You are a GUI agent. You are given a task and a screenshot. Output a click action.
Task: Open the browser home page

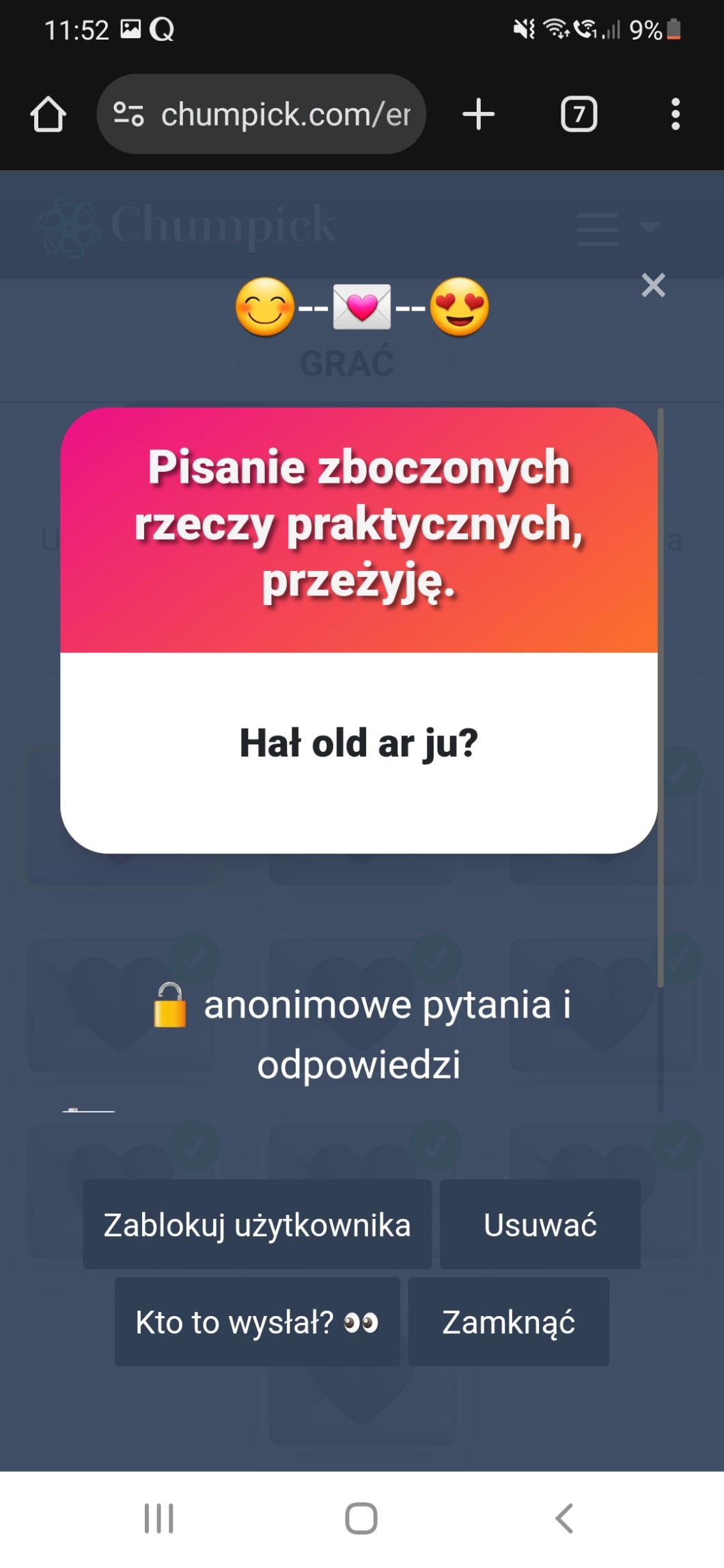tap(48, 114)
